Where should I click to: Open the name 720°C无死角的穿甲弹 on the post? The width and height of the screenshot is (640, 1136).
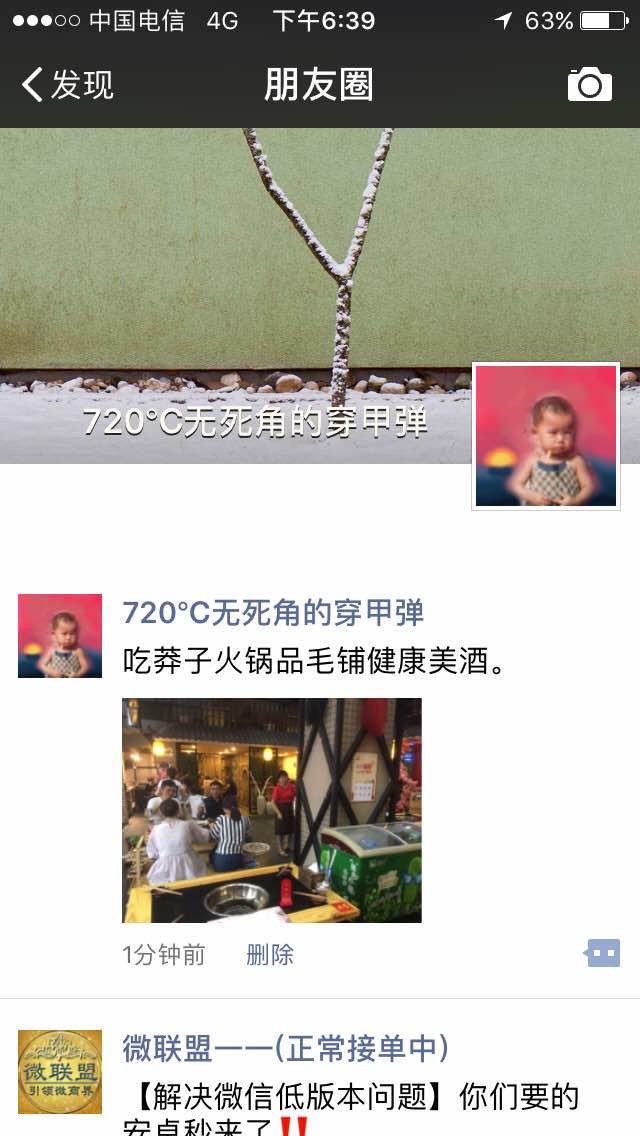tap(273, 612)
